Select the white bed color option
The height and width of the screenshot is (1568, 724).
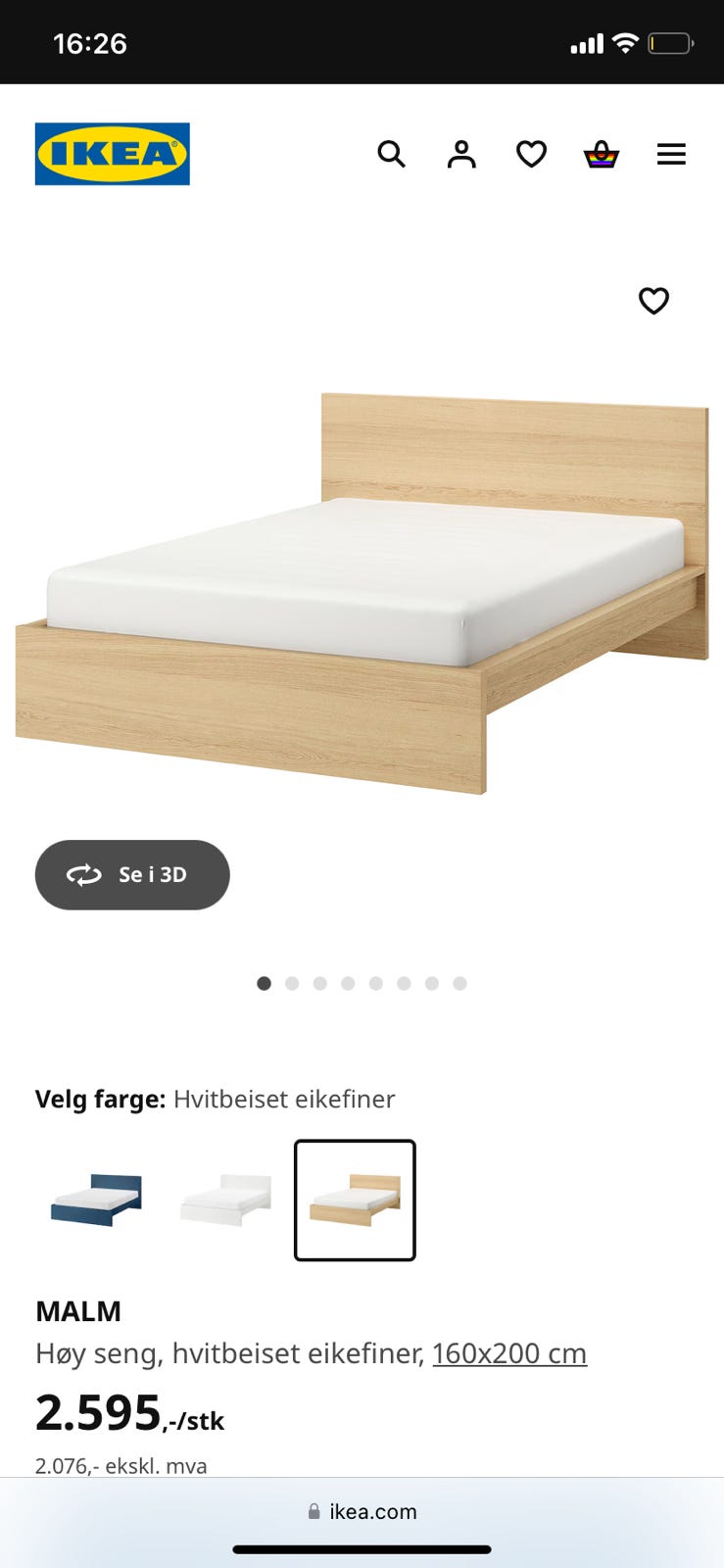coord(224,1200)
